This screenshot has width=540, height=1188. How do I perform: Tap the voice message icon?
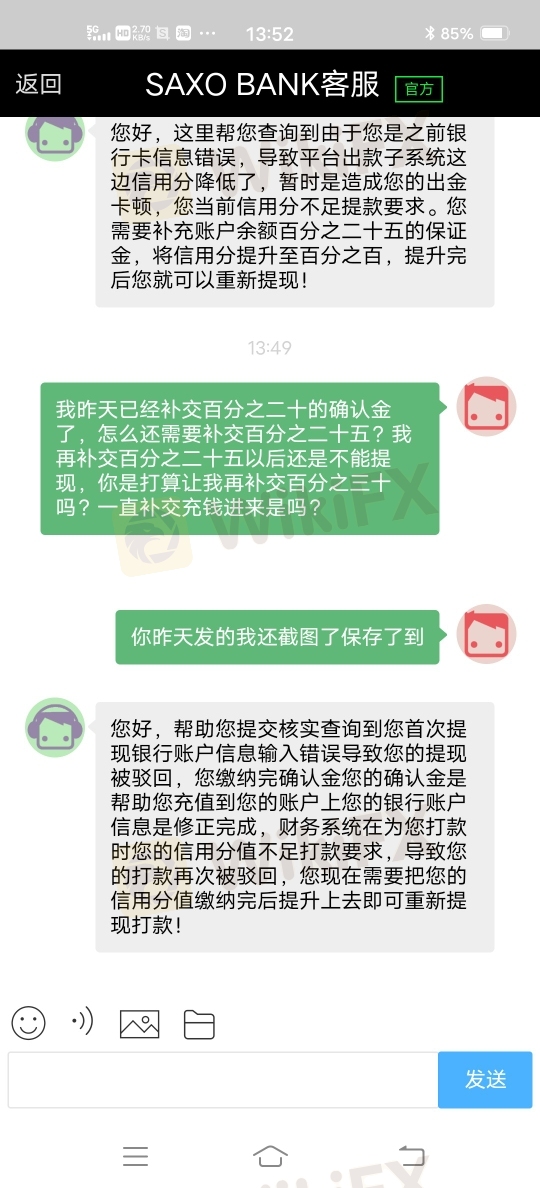pyautogui.click(x=82, y=1022)
